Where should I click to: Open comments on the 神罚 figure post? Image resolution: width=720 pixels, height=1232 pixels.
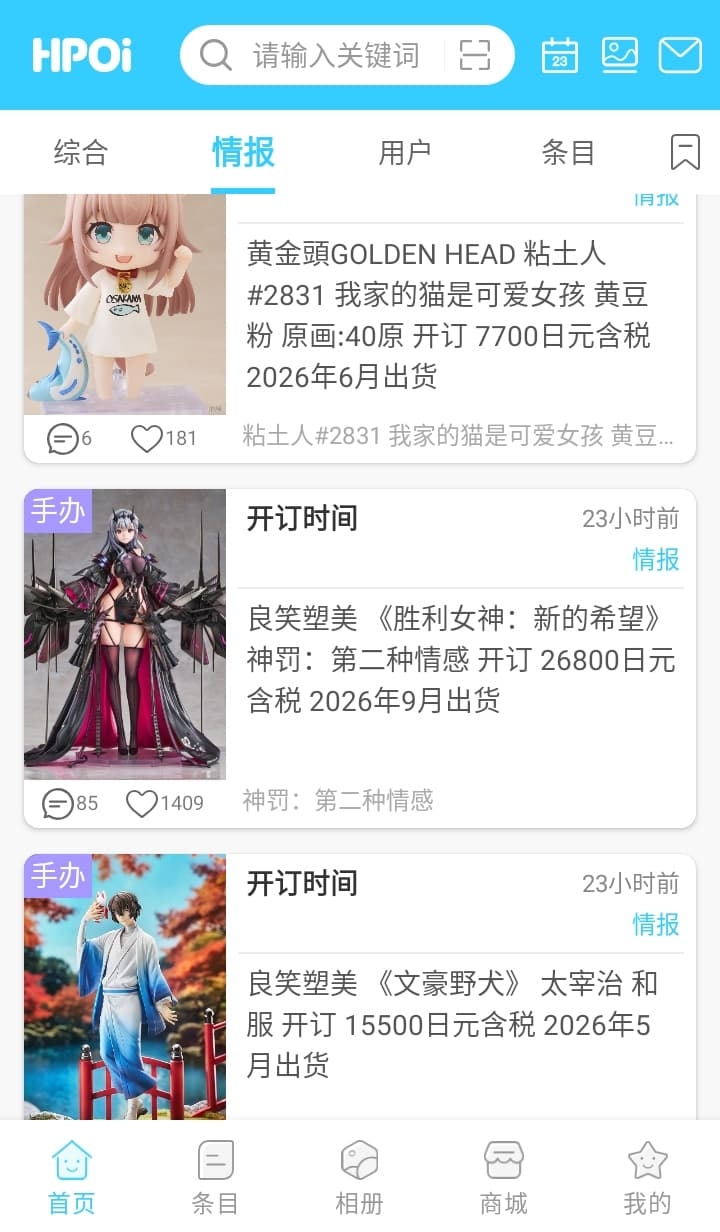63,803
